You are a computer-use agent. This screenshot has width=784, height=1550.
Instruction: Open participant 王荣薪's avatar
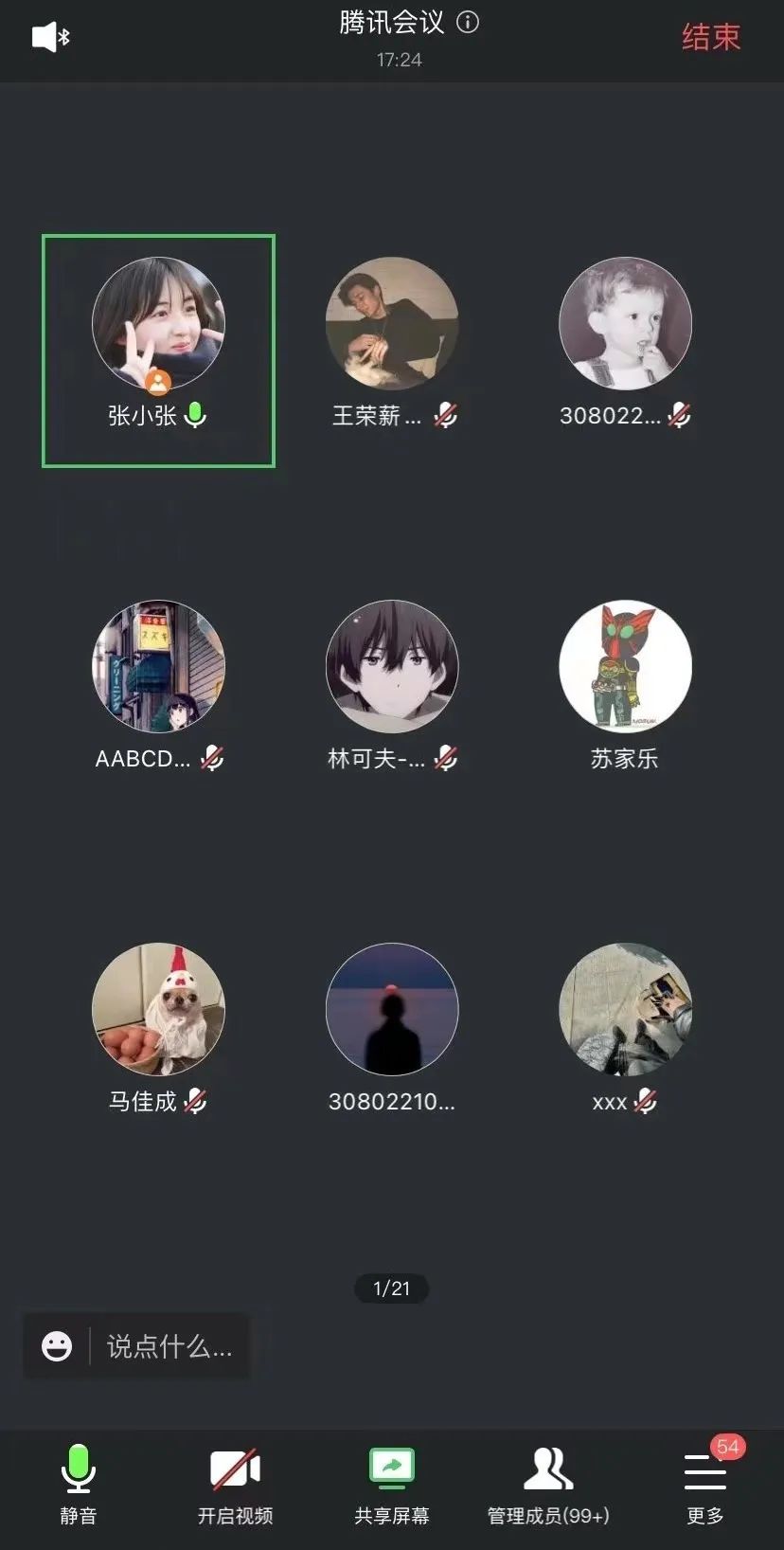[x=392, y=323]
